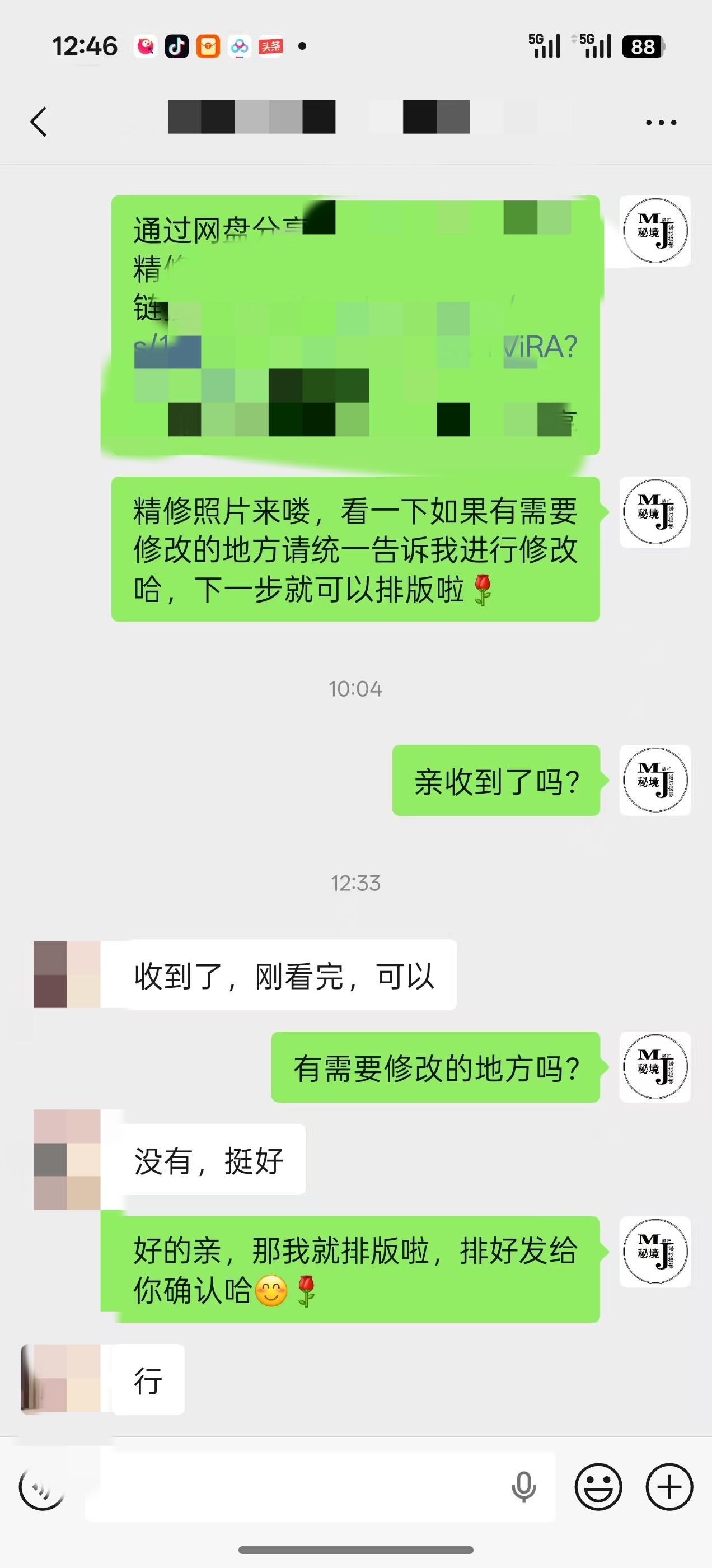The width and height of the screenshot is (712, 1568).
Task: Open the shared netdisk link message
Action: [x=355, y=325]
